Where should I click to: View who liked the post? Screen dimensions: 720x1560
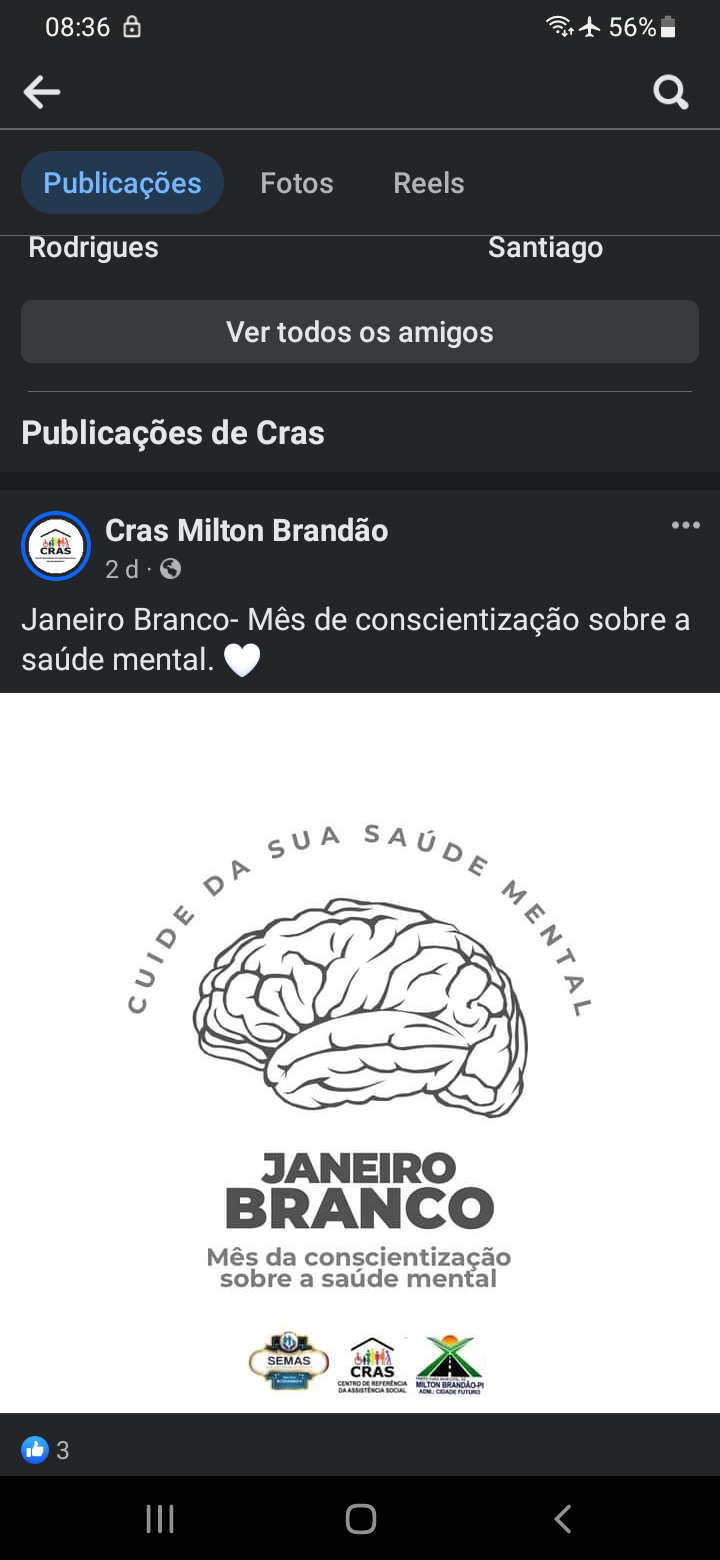pyautogui.click(x=46, y=1450)
